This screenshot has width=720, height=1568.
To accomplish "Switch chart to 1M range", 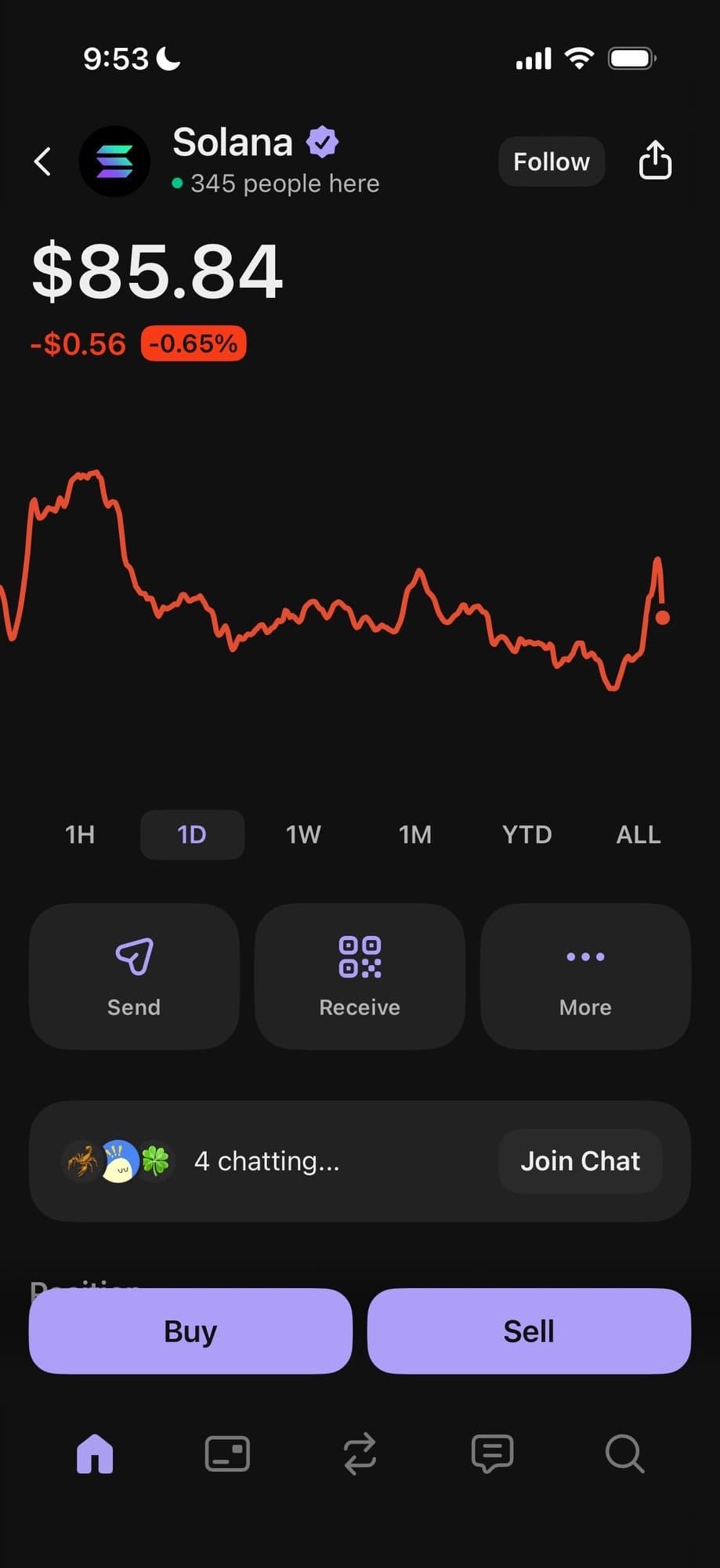I will click(415, 834).
